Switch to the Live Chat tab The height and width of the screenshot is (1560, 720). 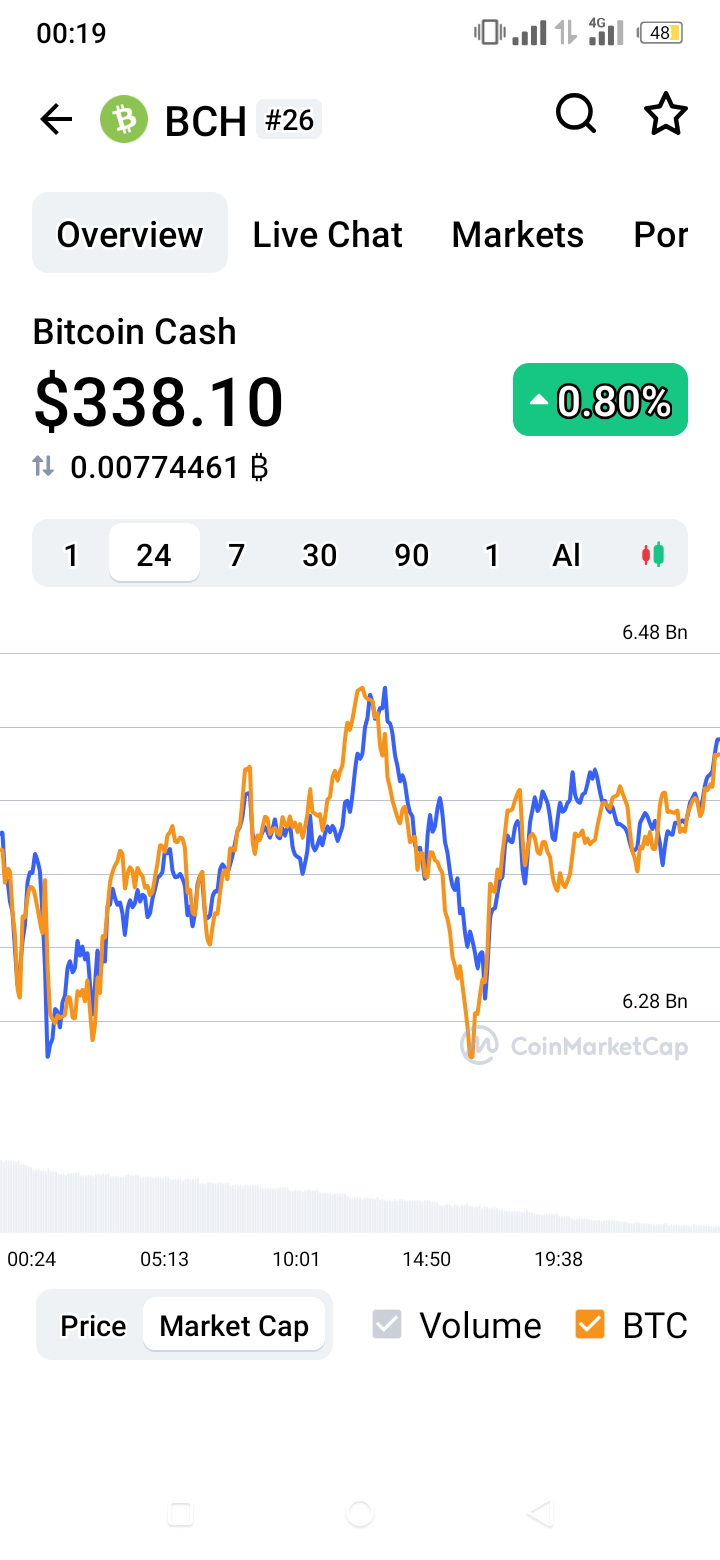tap(327, 234)
